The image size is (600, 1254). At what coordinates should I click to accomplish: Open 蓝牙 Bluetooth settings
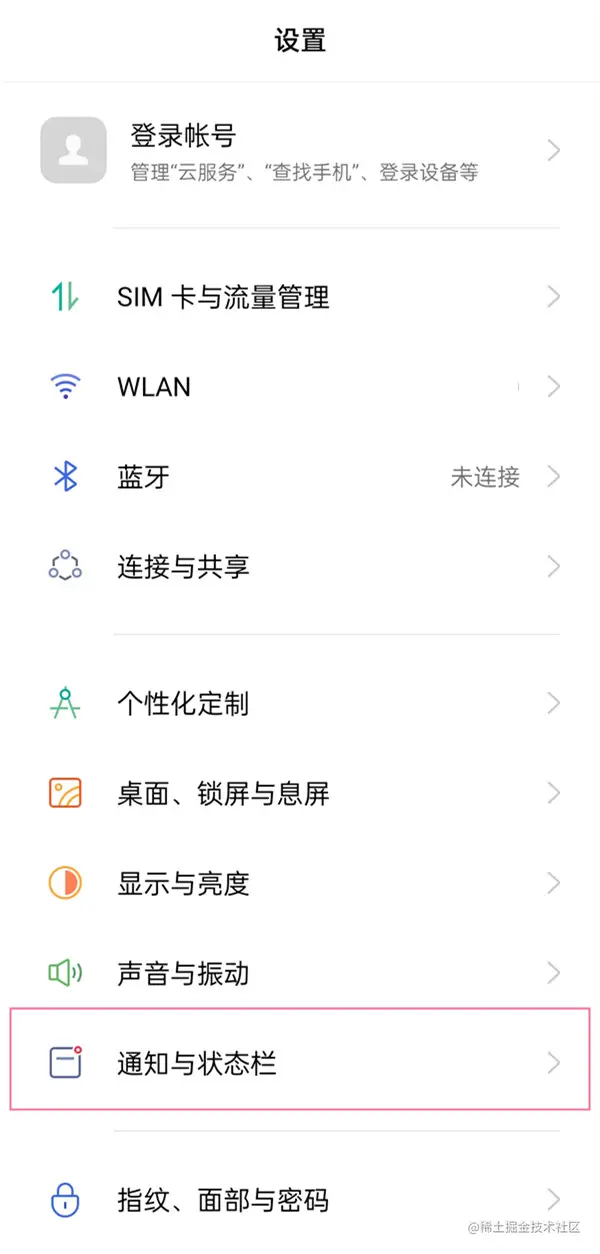pyautogui.click(x=300, y=477)
